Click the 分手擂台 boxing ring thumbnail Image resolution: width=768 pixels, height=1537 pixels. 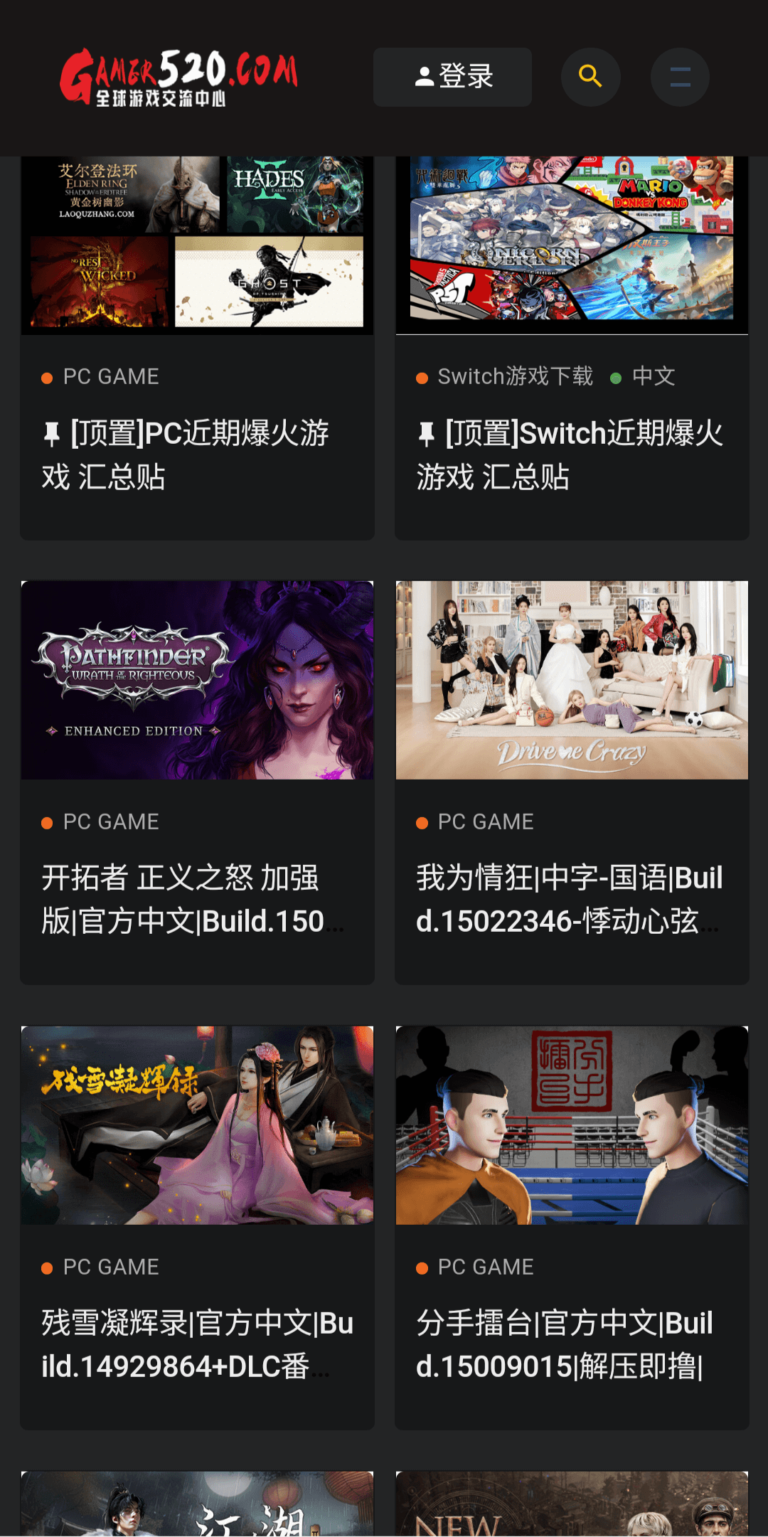571,1124
